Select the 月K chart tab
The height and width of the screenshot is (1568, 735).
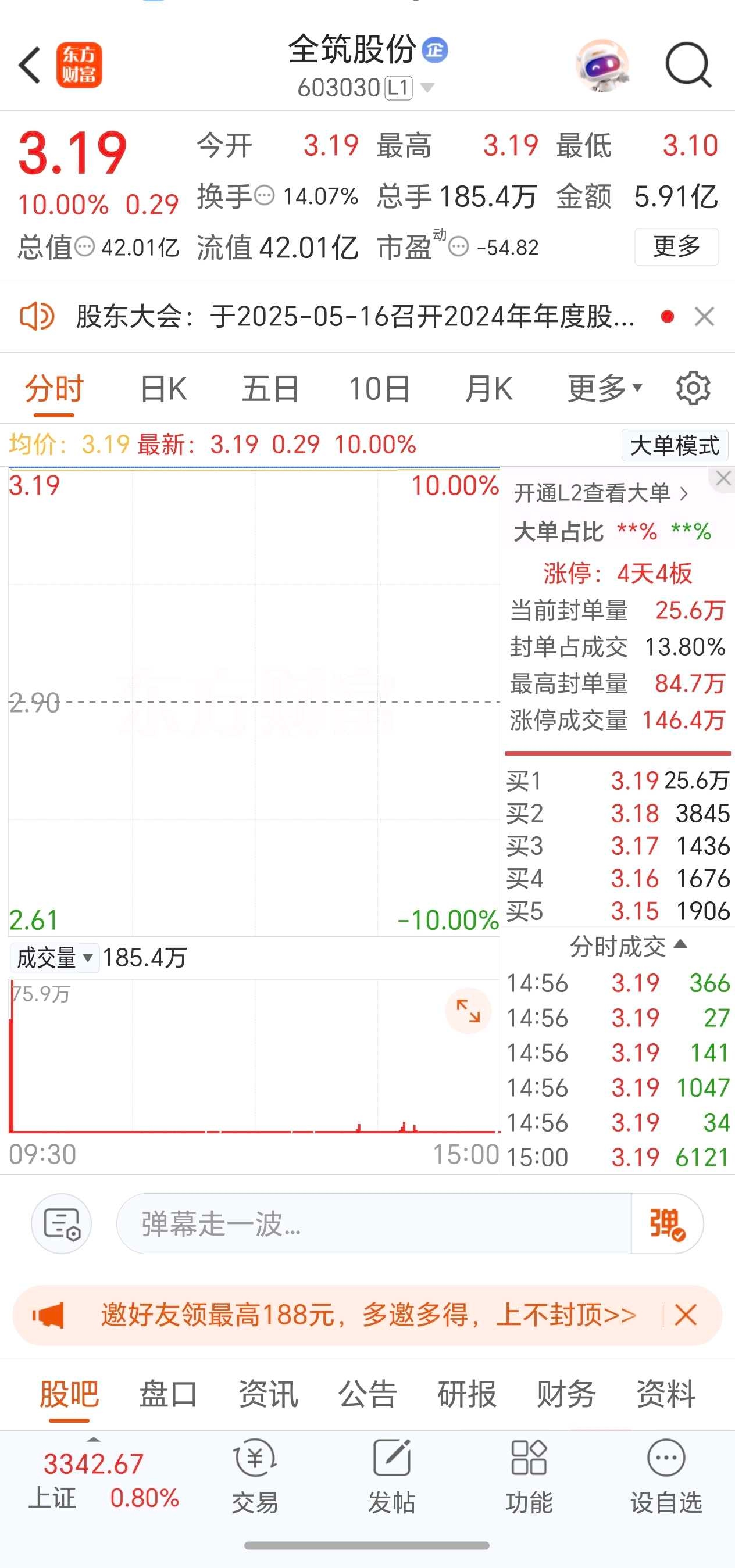click(488, 388)
